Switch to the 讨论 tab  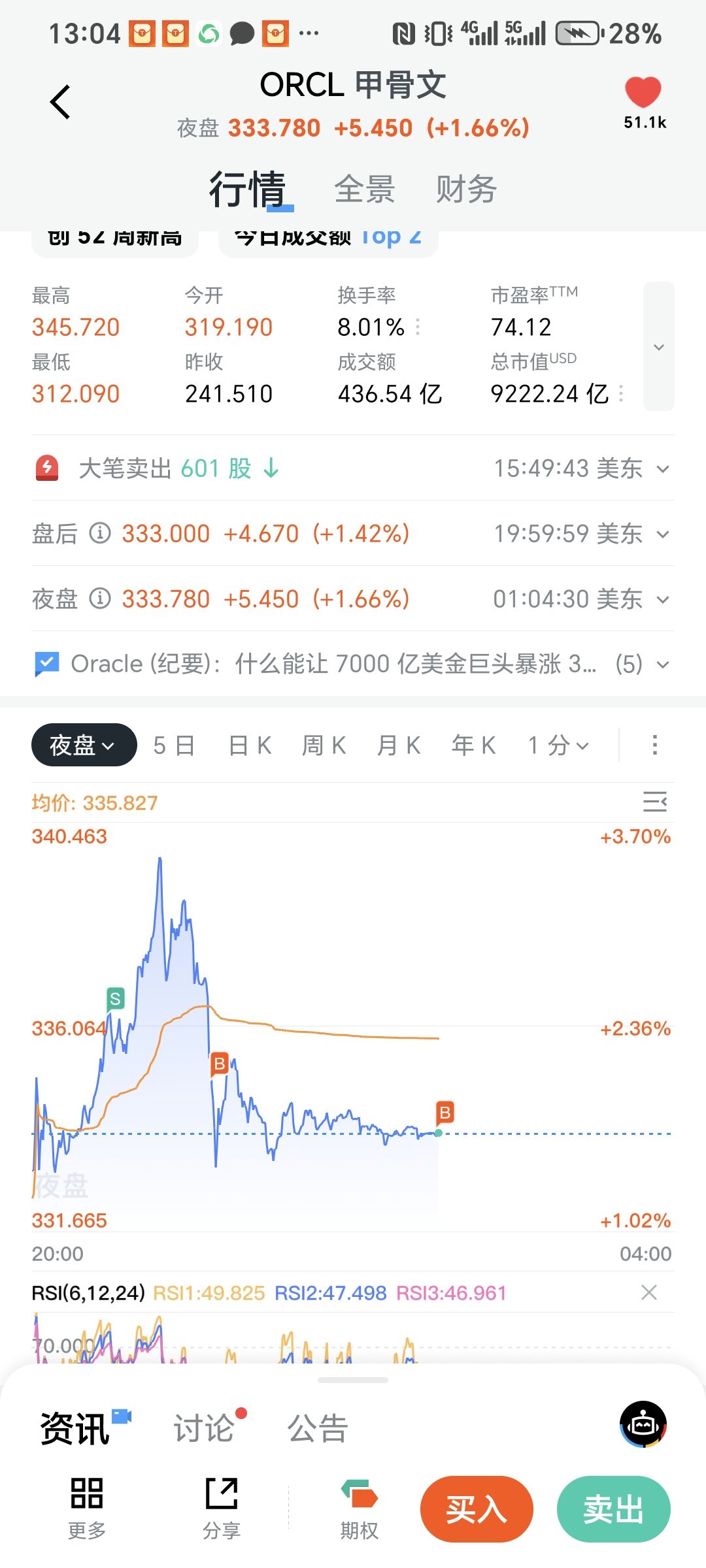204,1428
